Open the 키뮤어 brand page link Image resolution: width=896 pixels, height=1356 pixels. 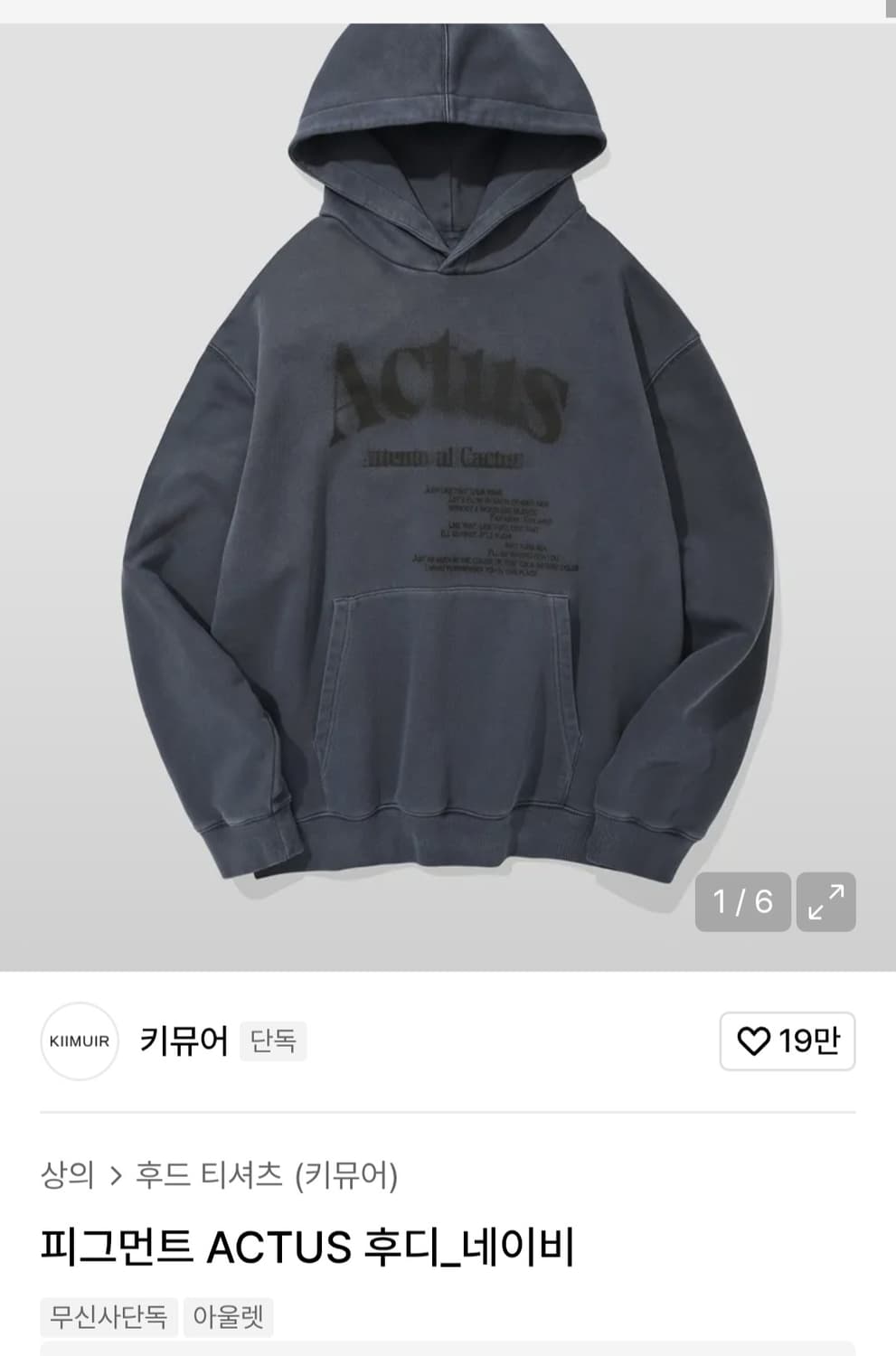pos(182,1041)
